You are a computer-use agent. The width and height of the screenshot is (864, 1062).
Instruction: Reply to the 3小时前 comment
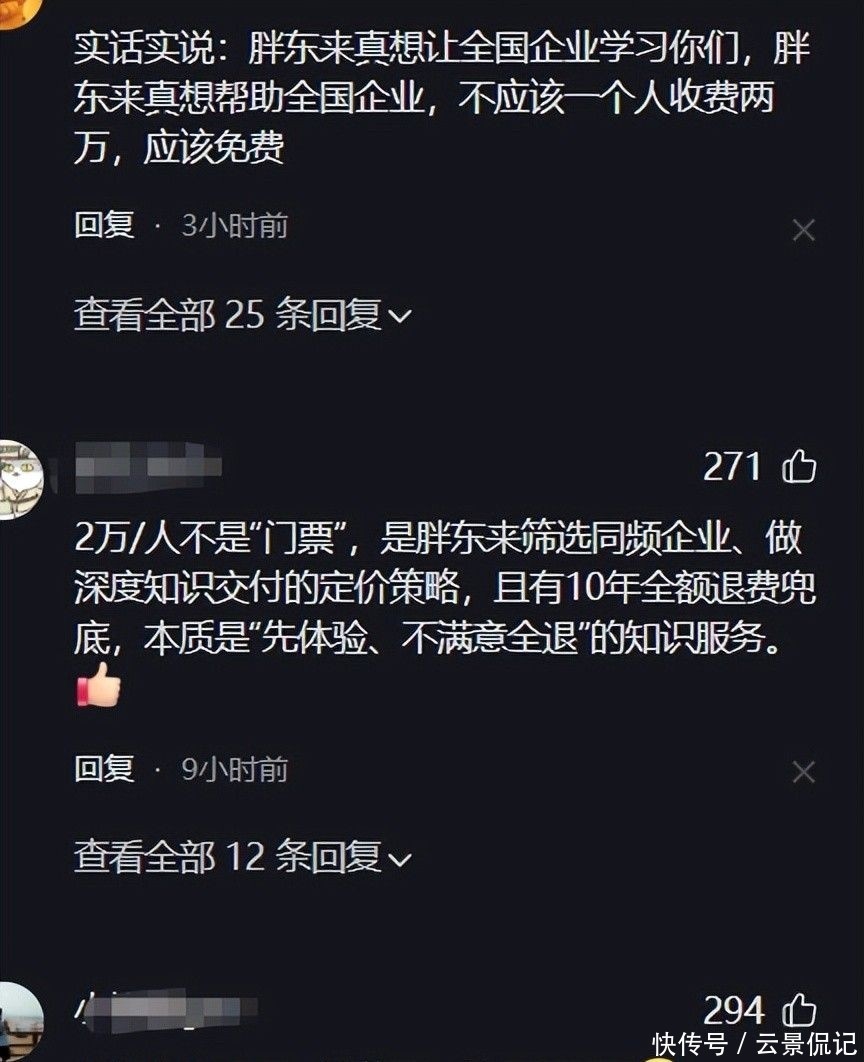pyautogui.click(x=104, y=225)
